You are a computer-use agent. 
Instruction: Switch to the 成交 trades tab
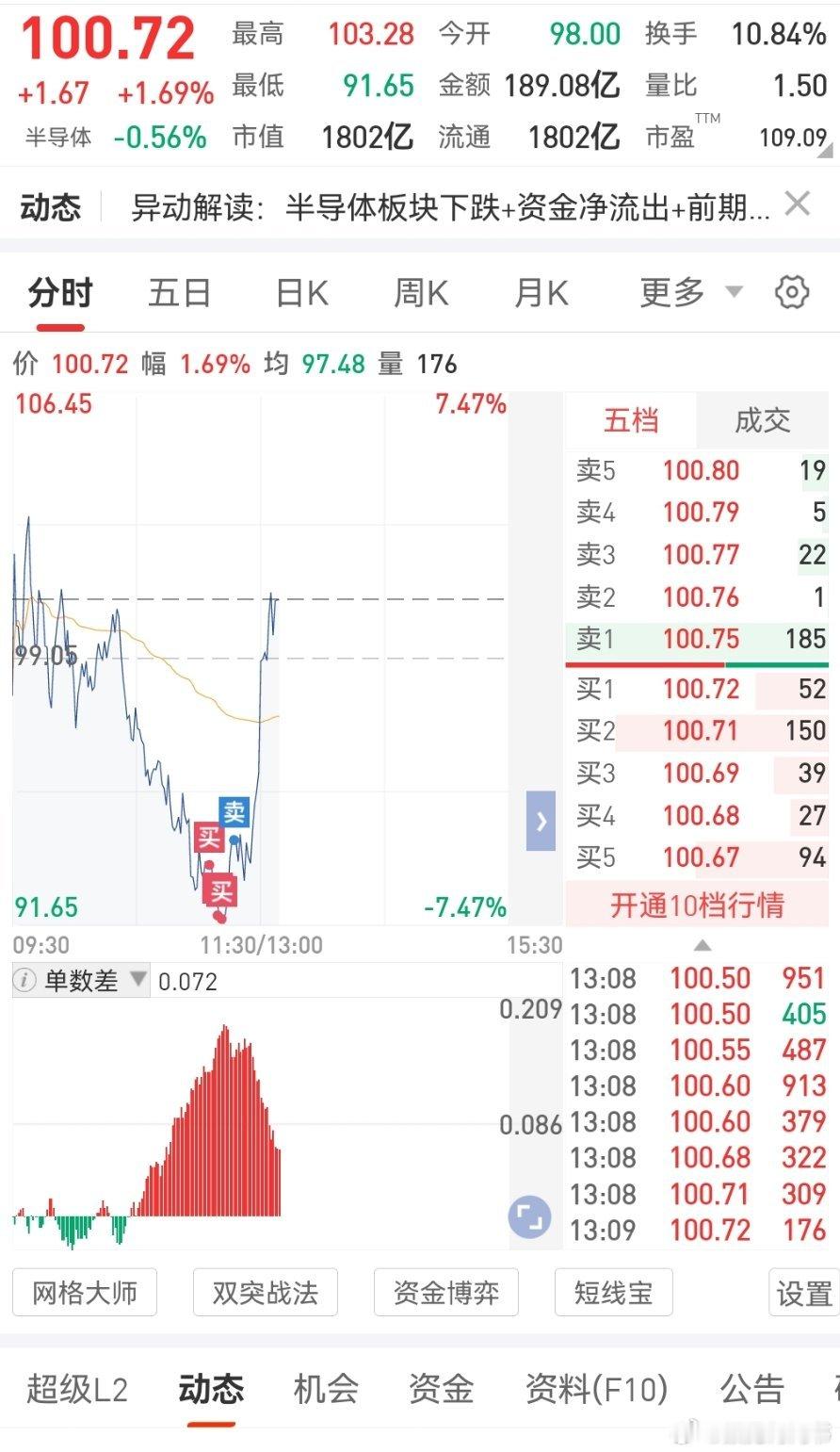(x=762, y=420)
